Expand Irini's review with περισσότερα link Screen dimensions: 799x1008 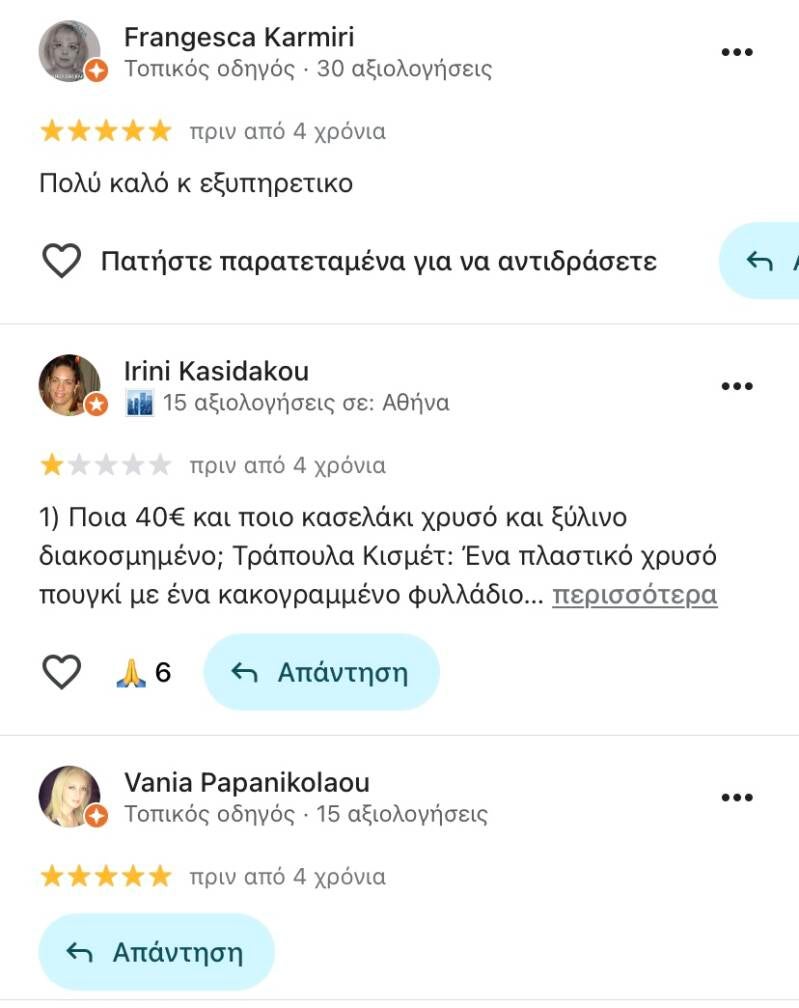pyautogui.click(x=634, y=595)
